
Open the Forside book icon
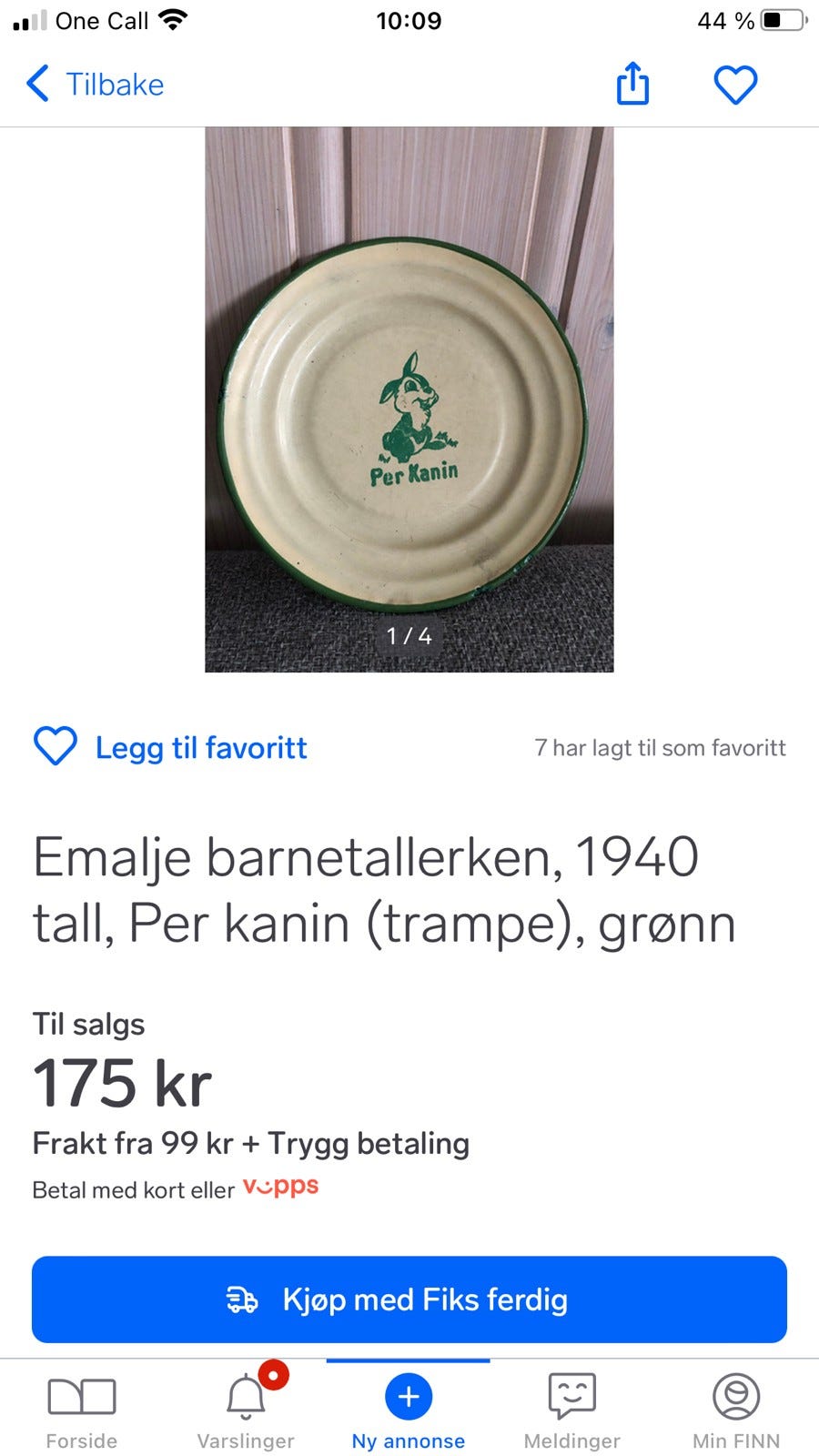81,1395
